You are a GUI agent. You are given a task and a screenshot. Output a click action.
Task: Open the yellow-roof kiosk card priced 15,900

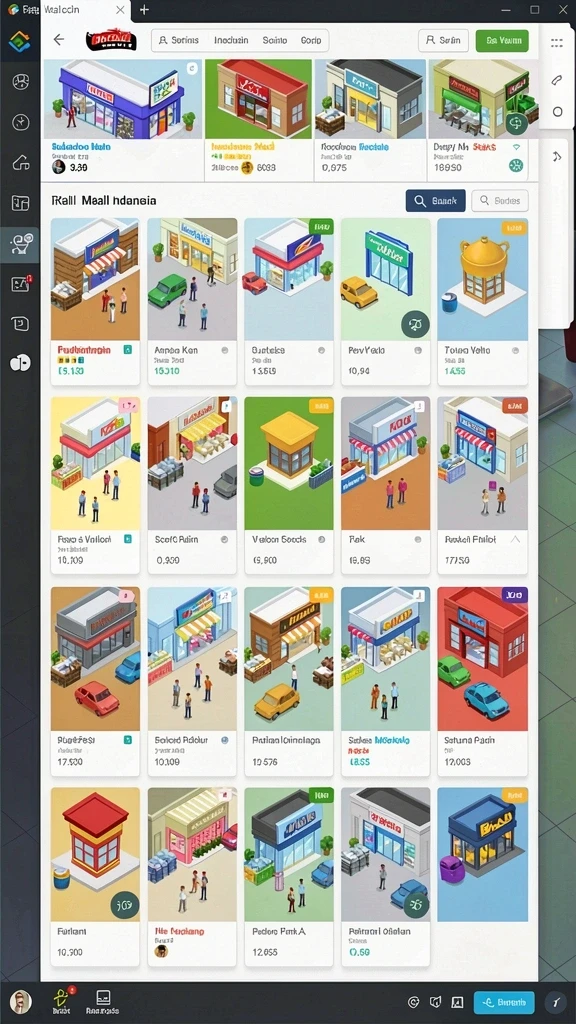tap(289, 485)
